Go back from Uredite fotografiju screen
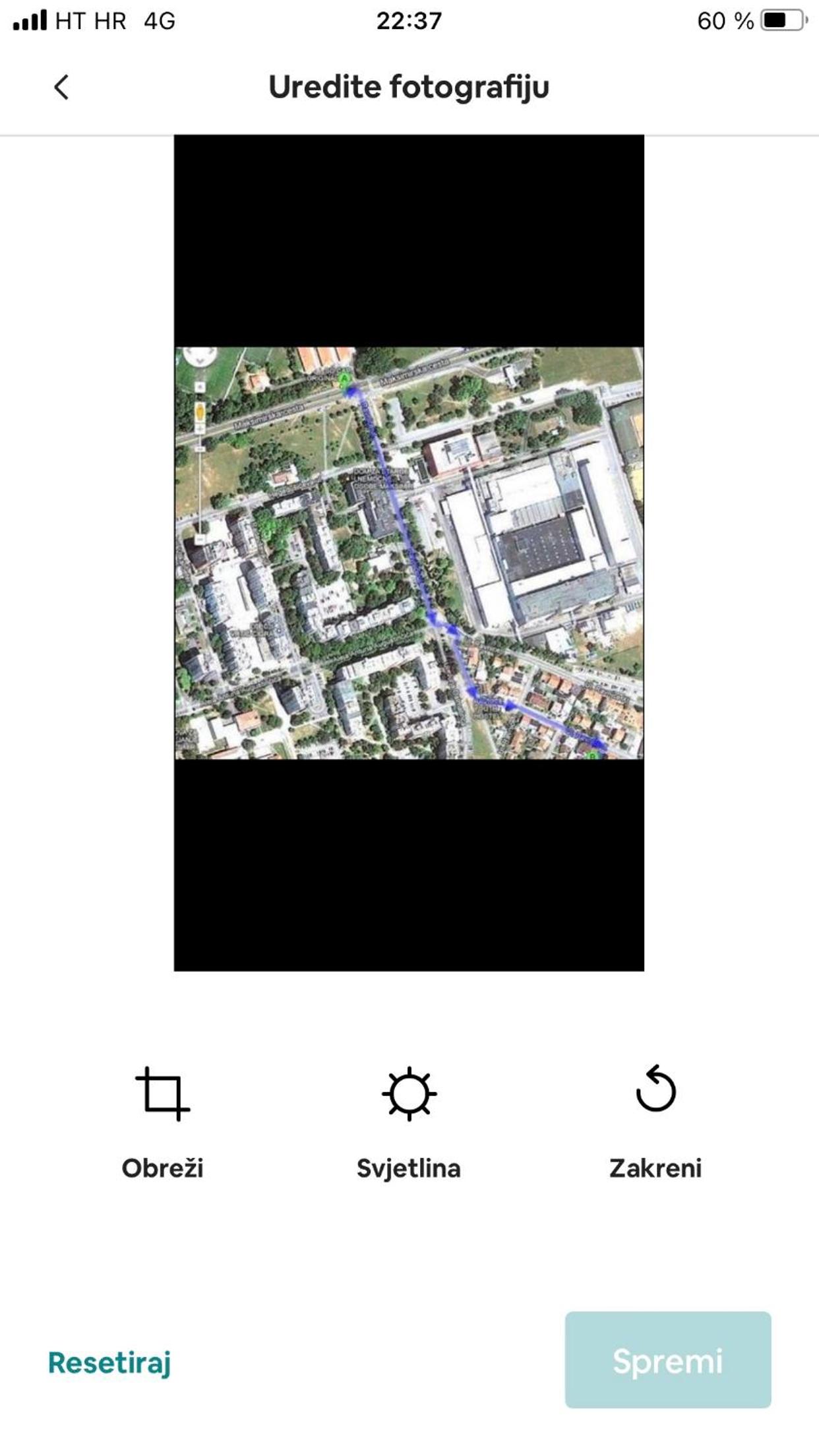The width and height of the screenshot is (819, 1456). tap(61, 87)
